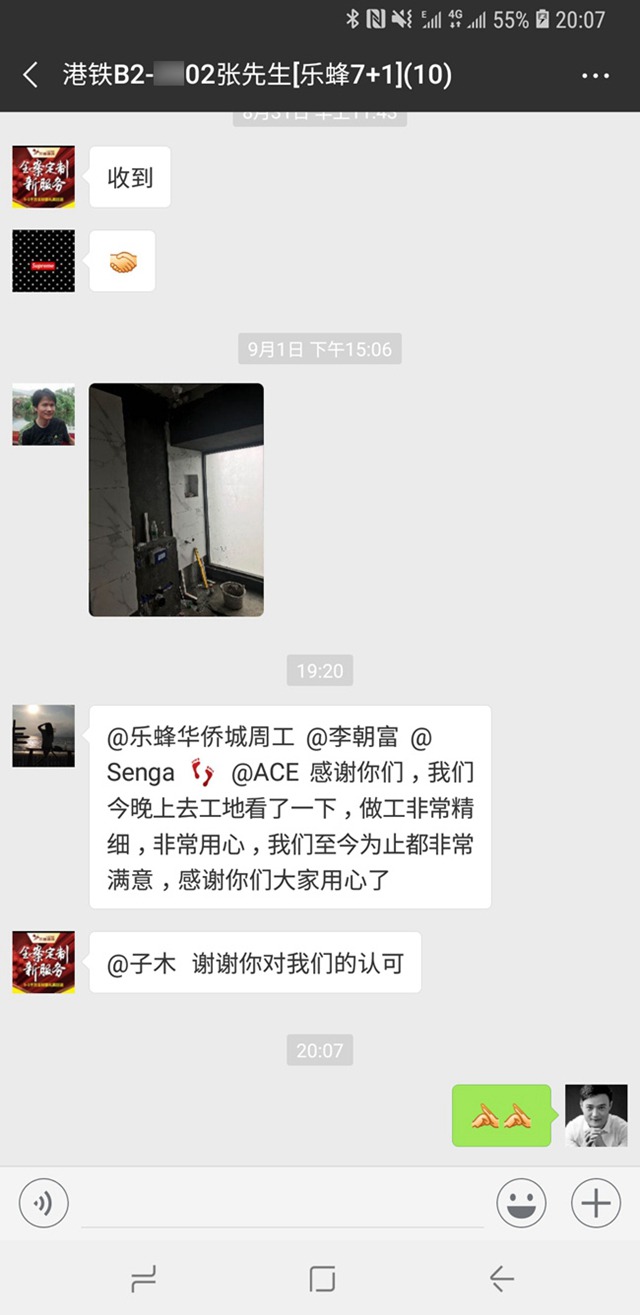Image resolution: width=640 pixels, height=1315 pixels.
Task: Tap the message text field
Action: (282, 1202)
